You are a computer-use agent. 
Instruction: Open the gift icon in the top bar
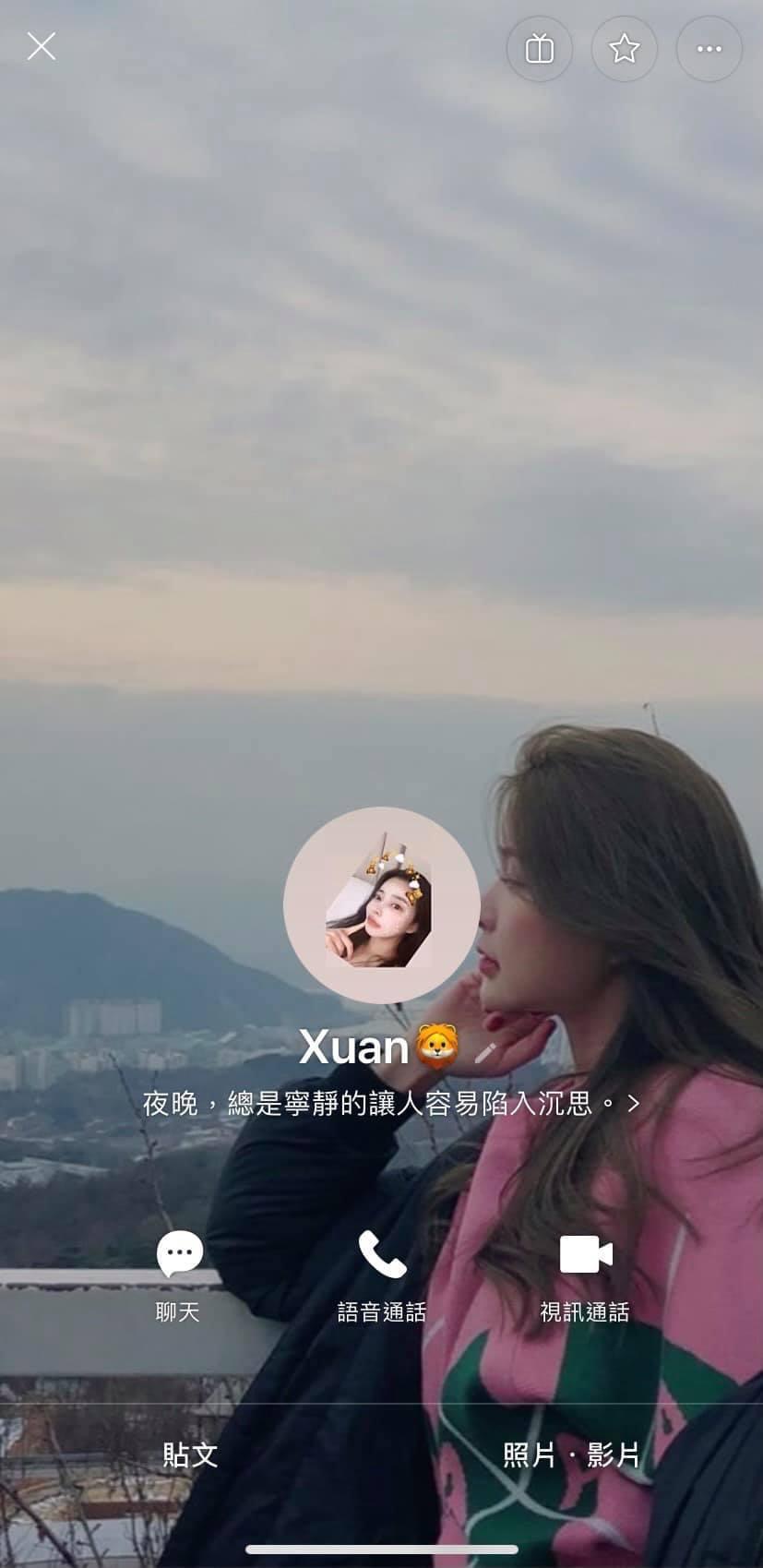(x=540, y=49)
